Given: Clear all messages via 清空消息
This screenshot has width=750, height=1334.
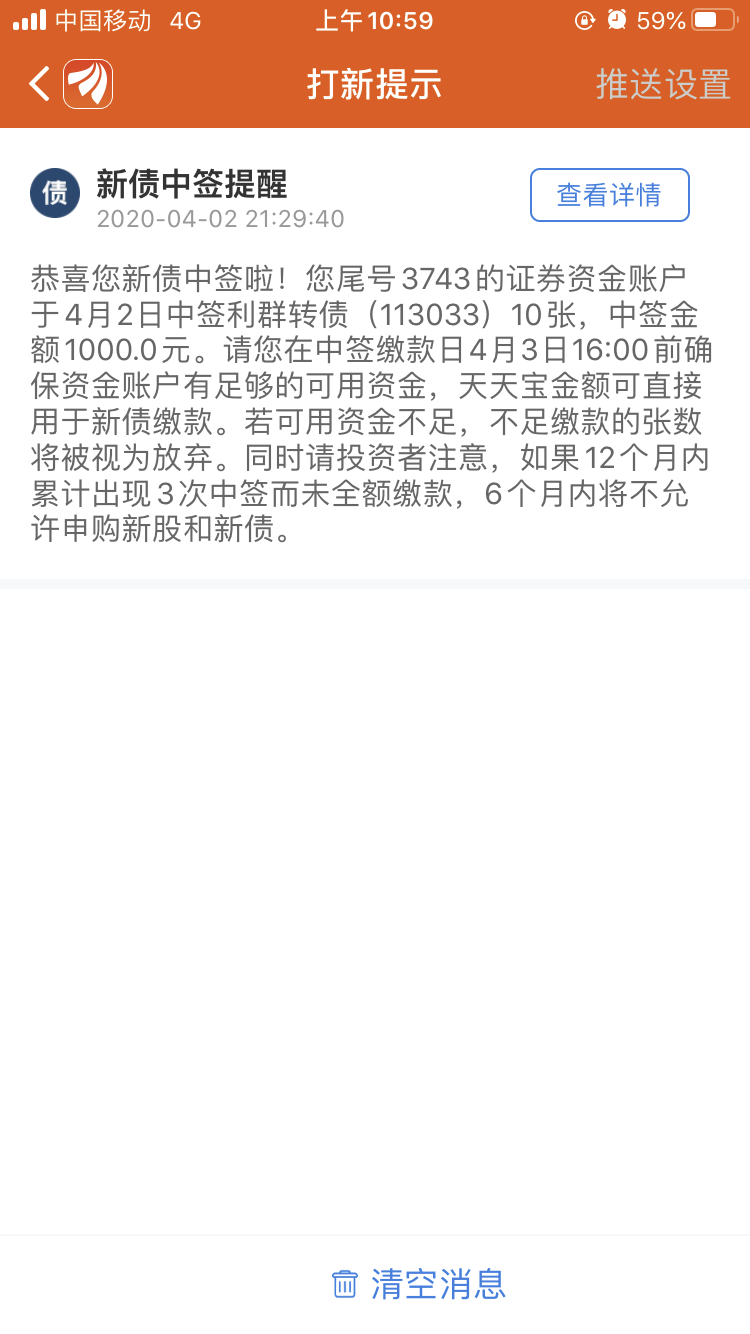Looking at the screenshot, I should click(420, 1283).
